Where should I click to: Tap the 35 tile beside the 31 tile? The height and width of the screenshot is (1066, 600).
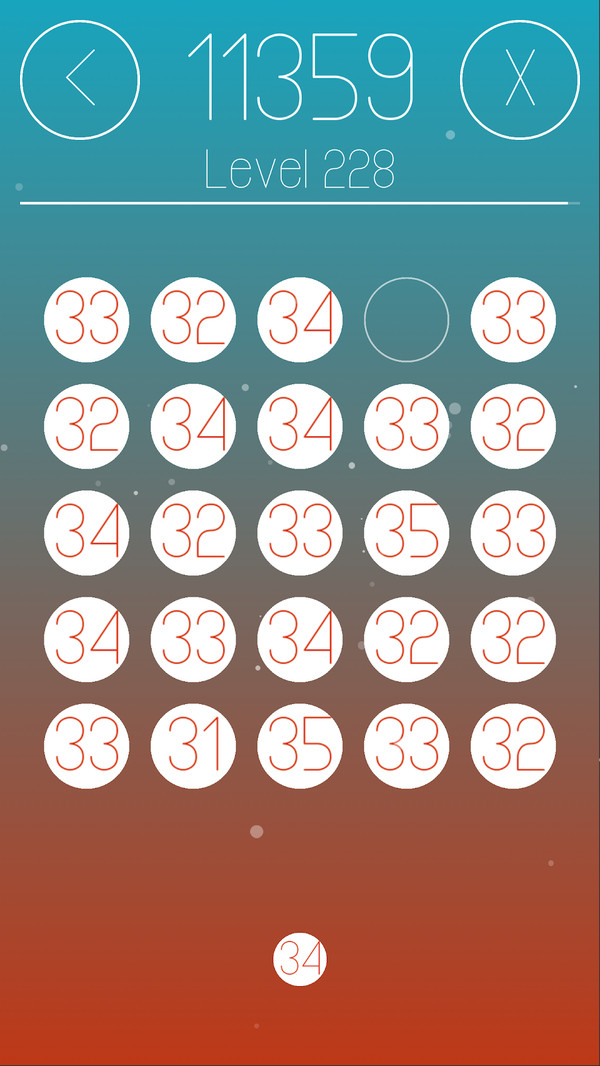(x=300, y=746)
